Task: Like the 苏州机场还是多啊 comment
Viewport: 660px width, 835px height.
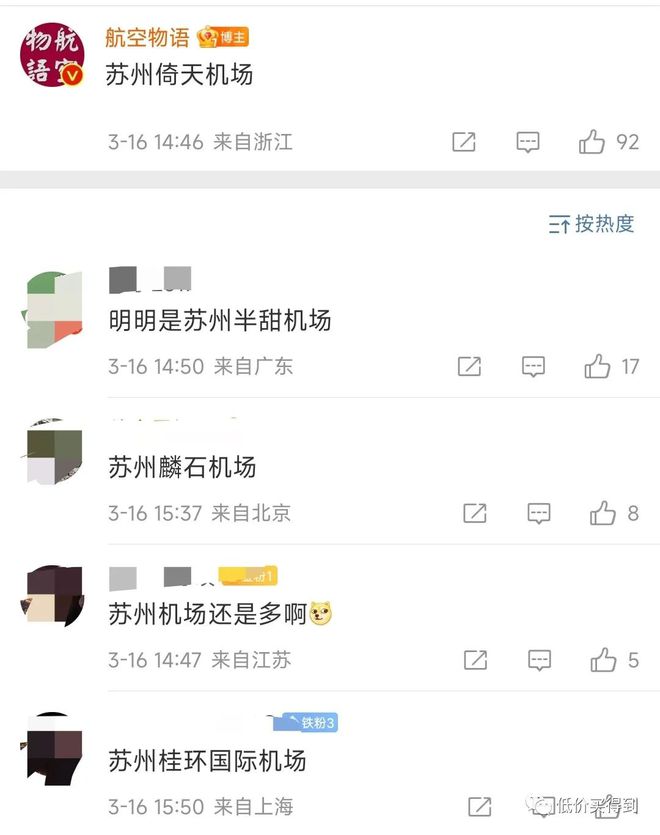Action: [x=603, y=660]
